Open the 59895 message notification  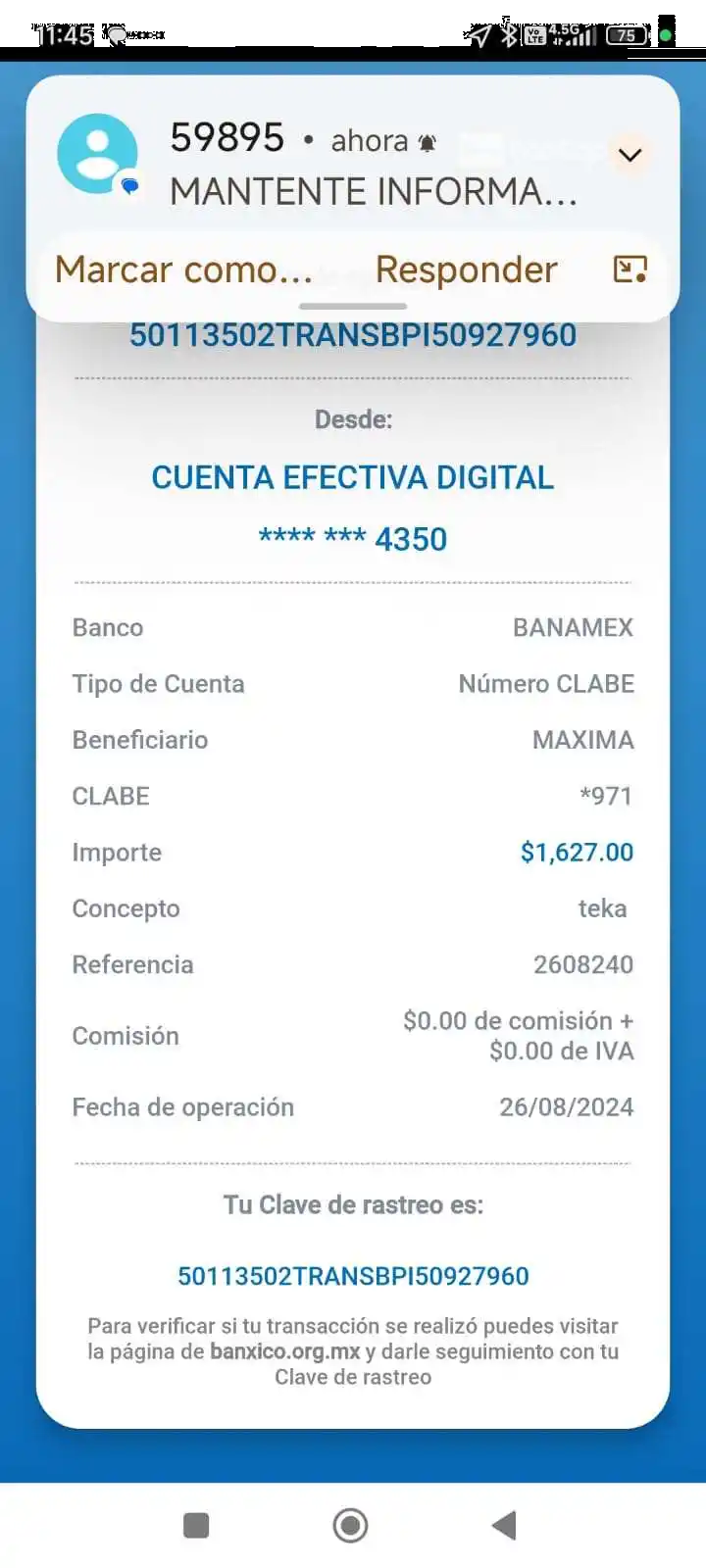pyautogui.click(x=373, y=165)
